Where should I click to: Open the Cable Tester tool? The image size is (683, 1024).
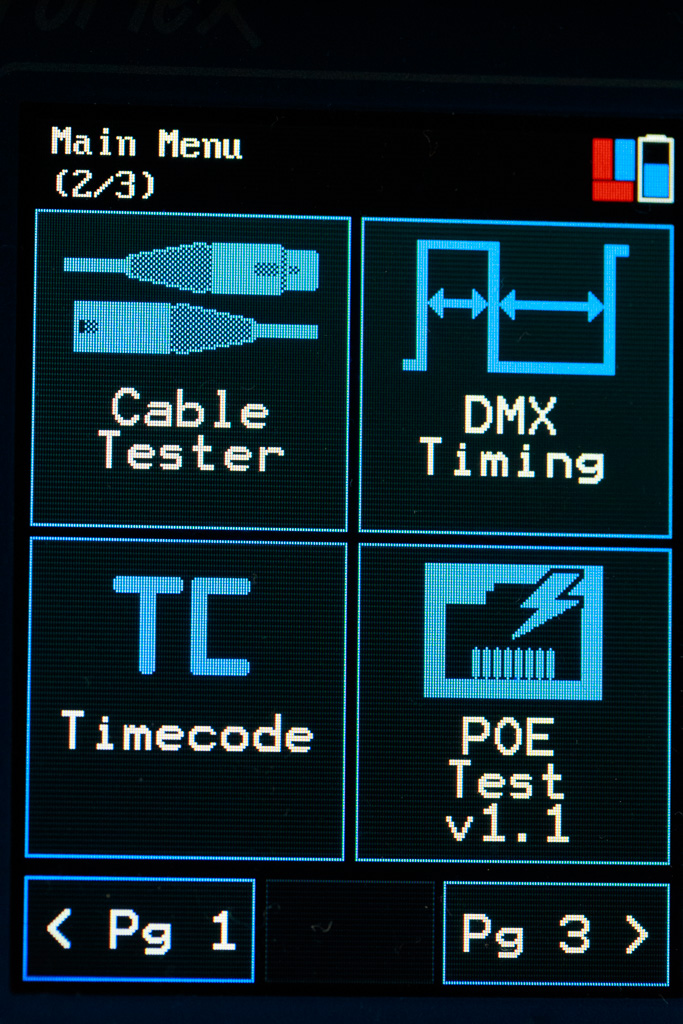click(191, 368)
